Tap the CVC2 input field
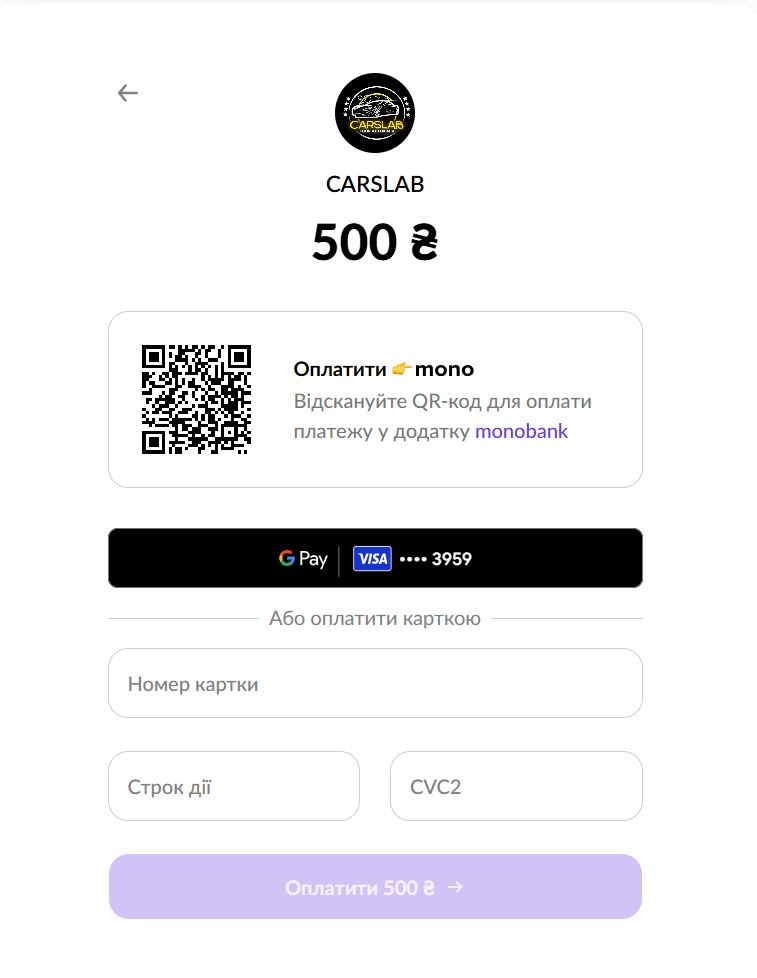The image size is (757, 978). tap(515, 786)
